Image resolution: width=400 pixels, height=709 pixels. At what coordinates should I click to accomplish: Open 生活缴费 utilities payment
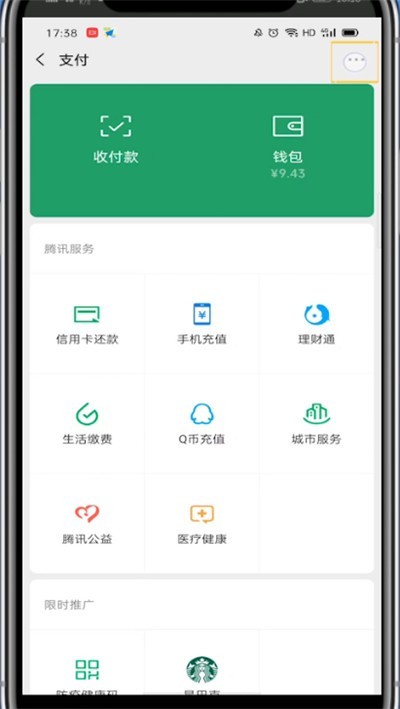pos(87,424)
